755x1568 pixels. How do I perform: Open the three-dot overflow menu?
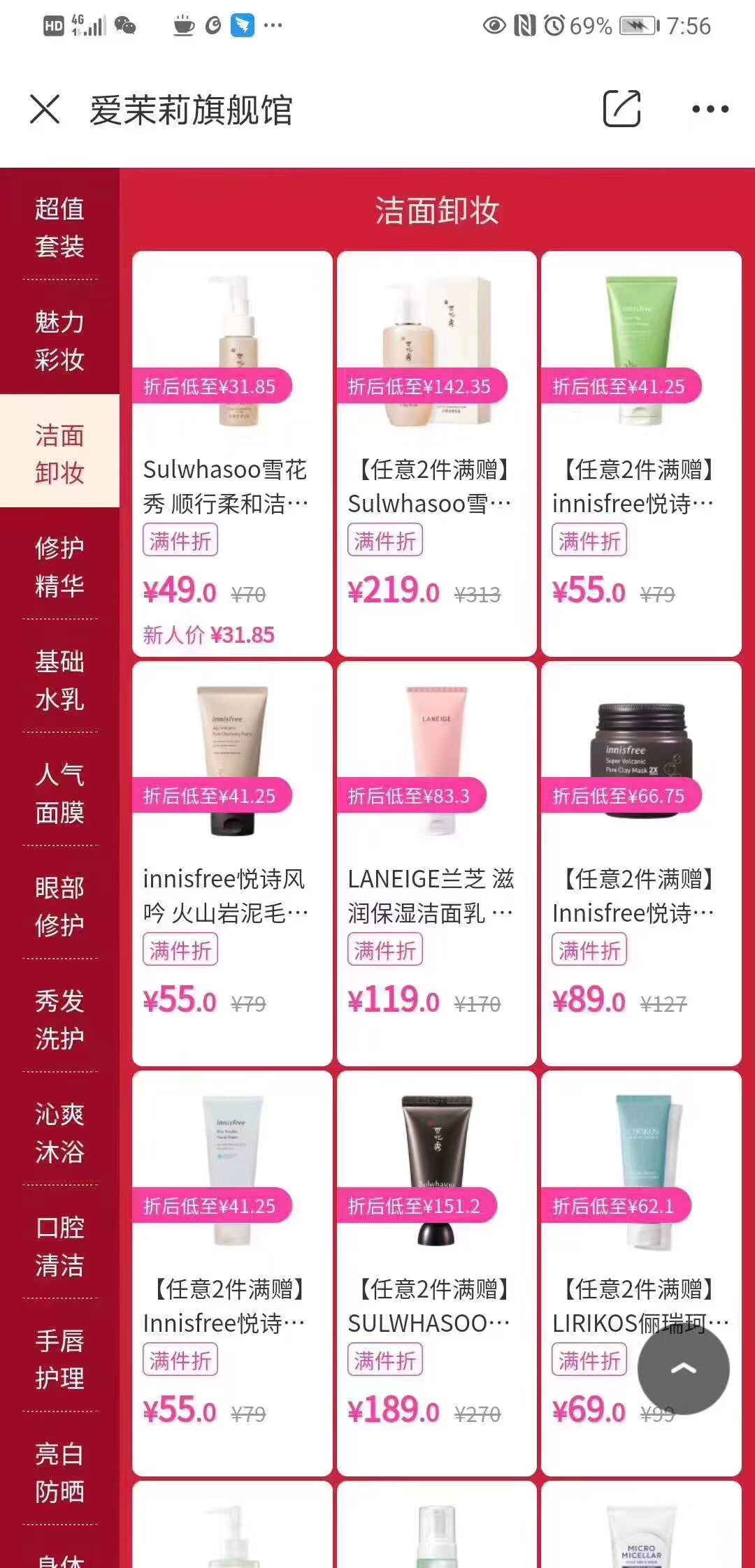point(710,109)
